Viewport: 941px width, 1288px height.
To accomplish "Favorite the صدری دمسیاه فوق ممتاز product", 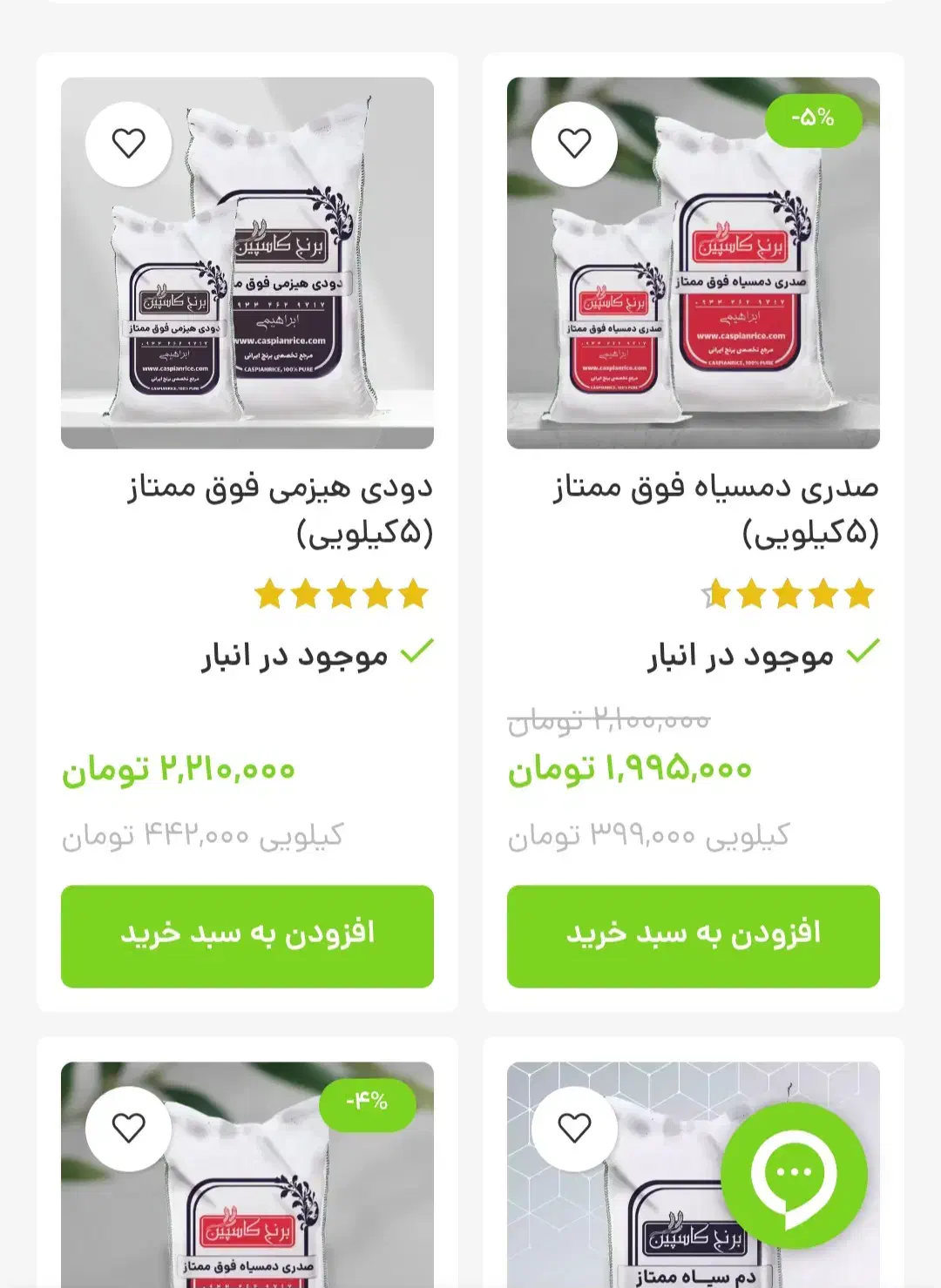I will [x=575, y=145].
